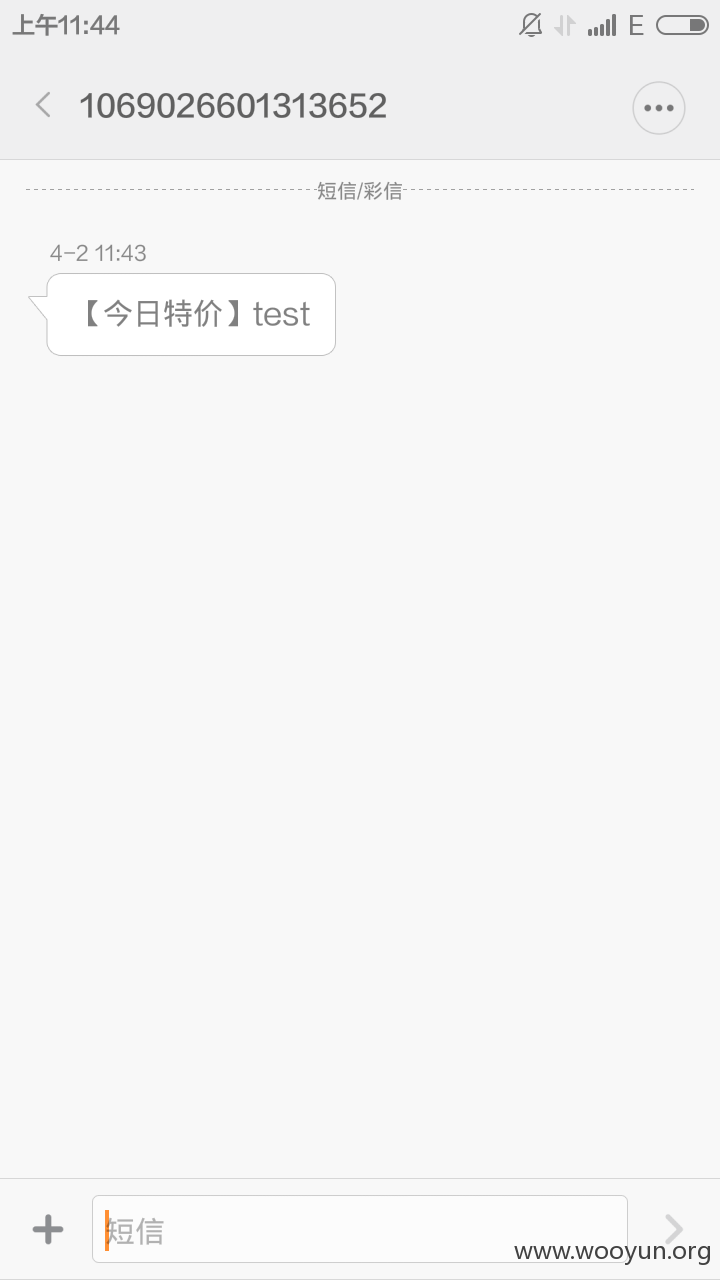Focus the 短信 text input field
The height and width of the screenshot is (1280, 720).
[360, 1229]
